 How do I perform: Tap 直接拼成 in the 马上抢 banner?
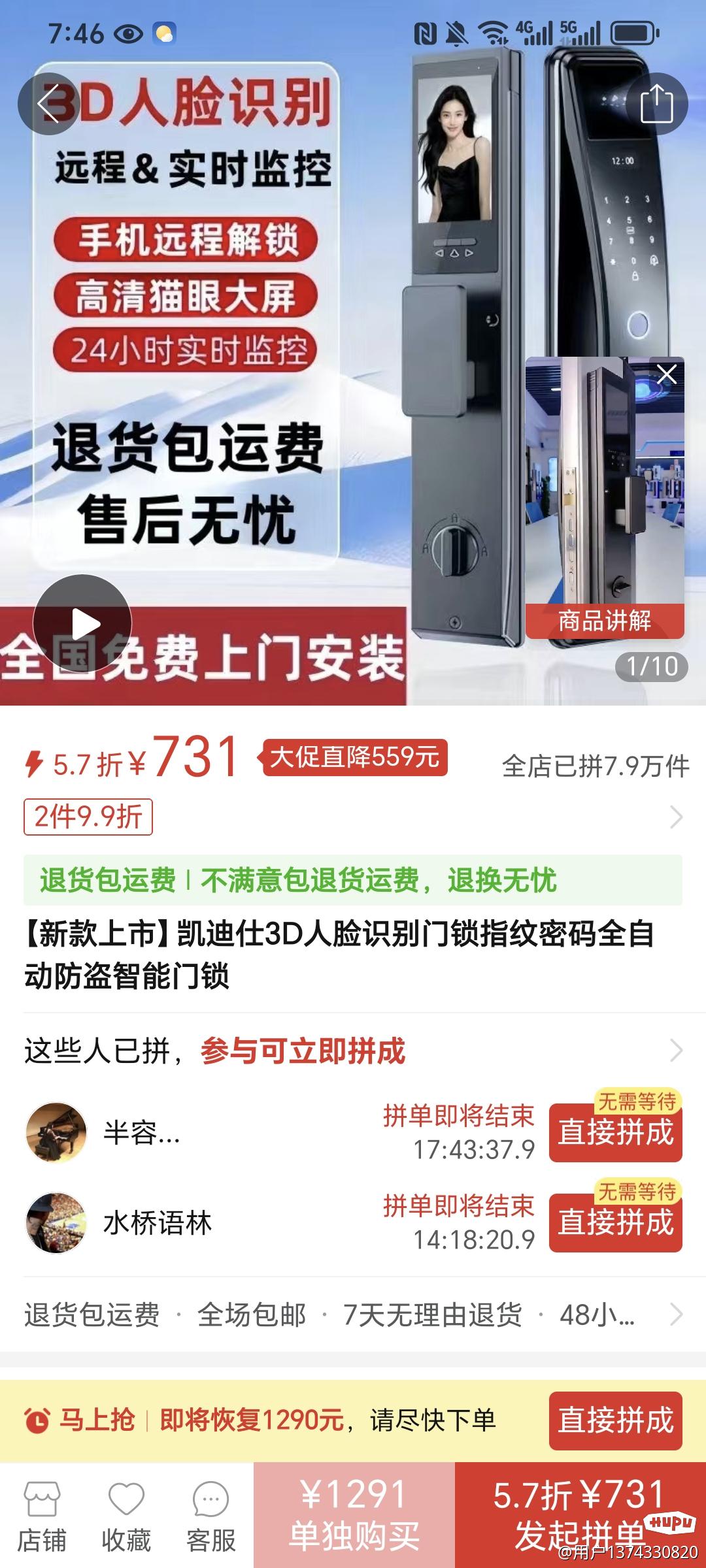615,1420
